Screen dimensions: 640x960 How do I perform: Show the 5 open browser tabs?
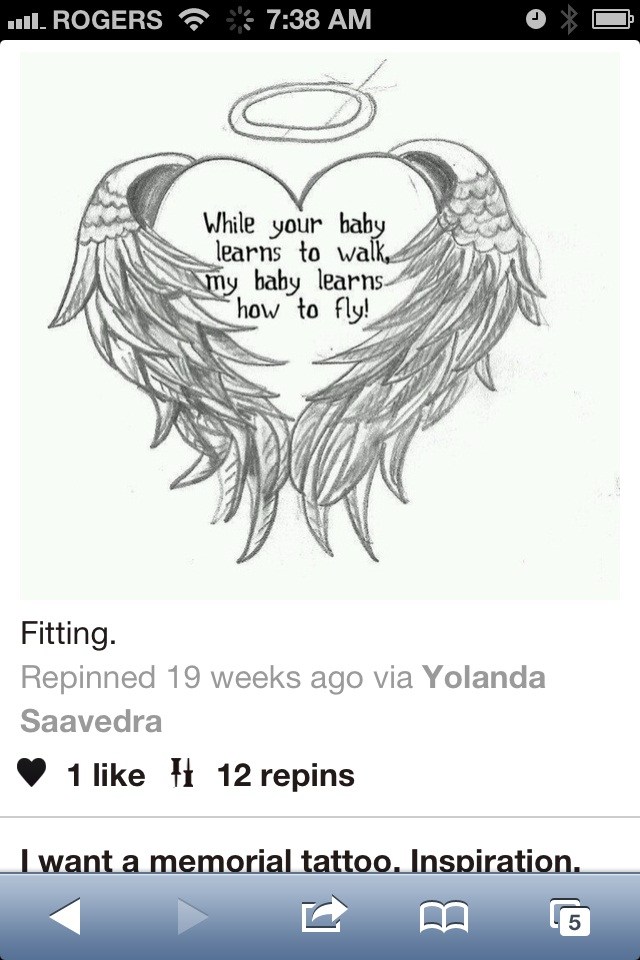pos(571,917)
